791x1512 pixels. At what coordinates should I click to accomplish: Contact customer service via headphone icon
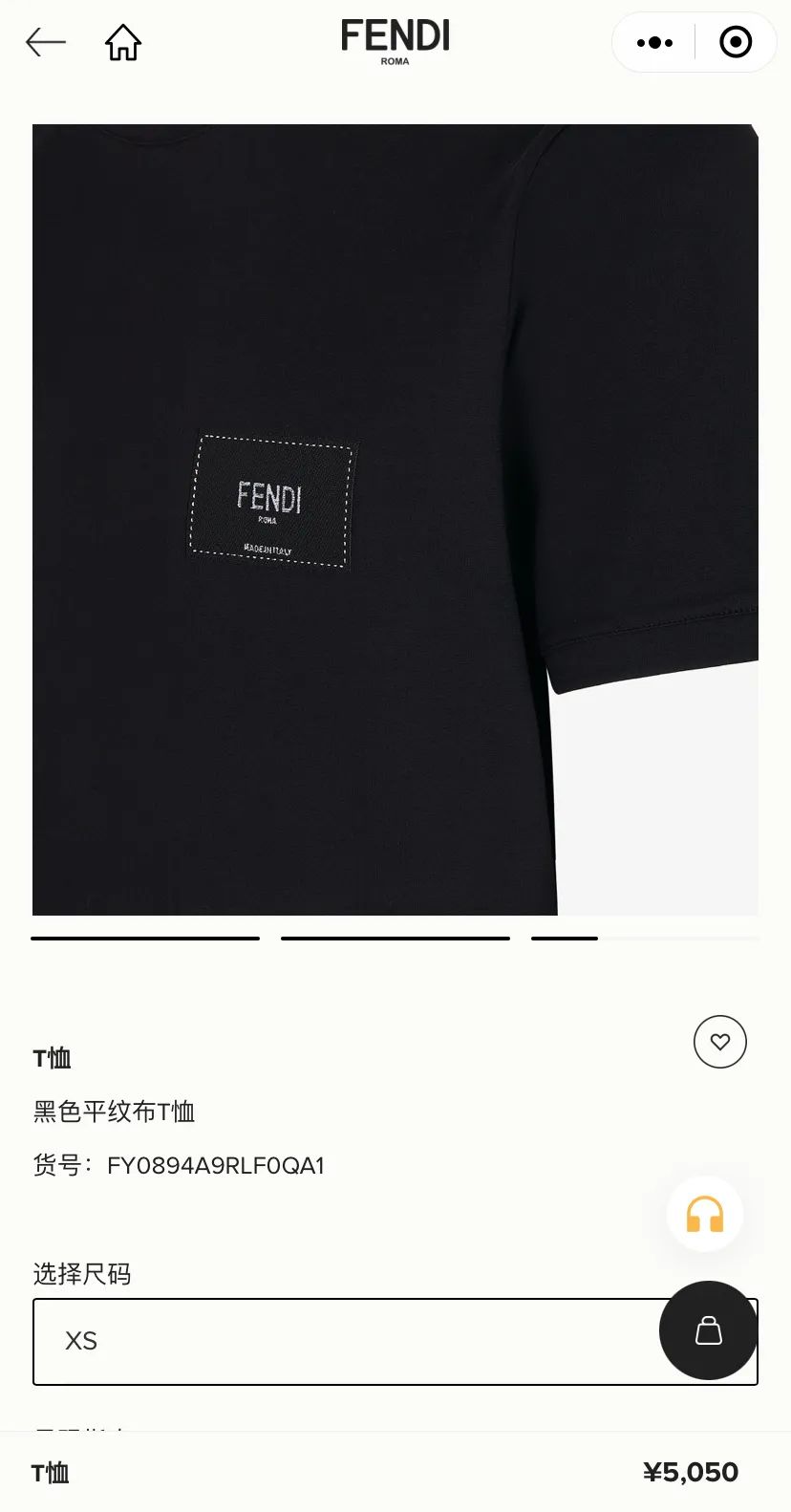pyautogui.click(x=705, y=1215)
